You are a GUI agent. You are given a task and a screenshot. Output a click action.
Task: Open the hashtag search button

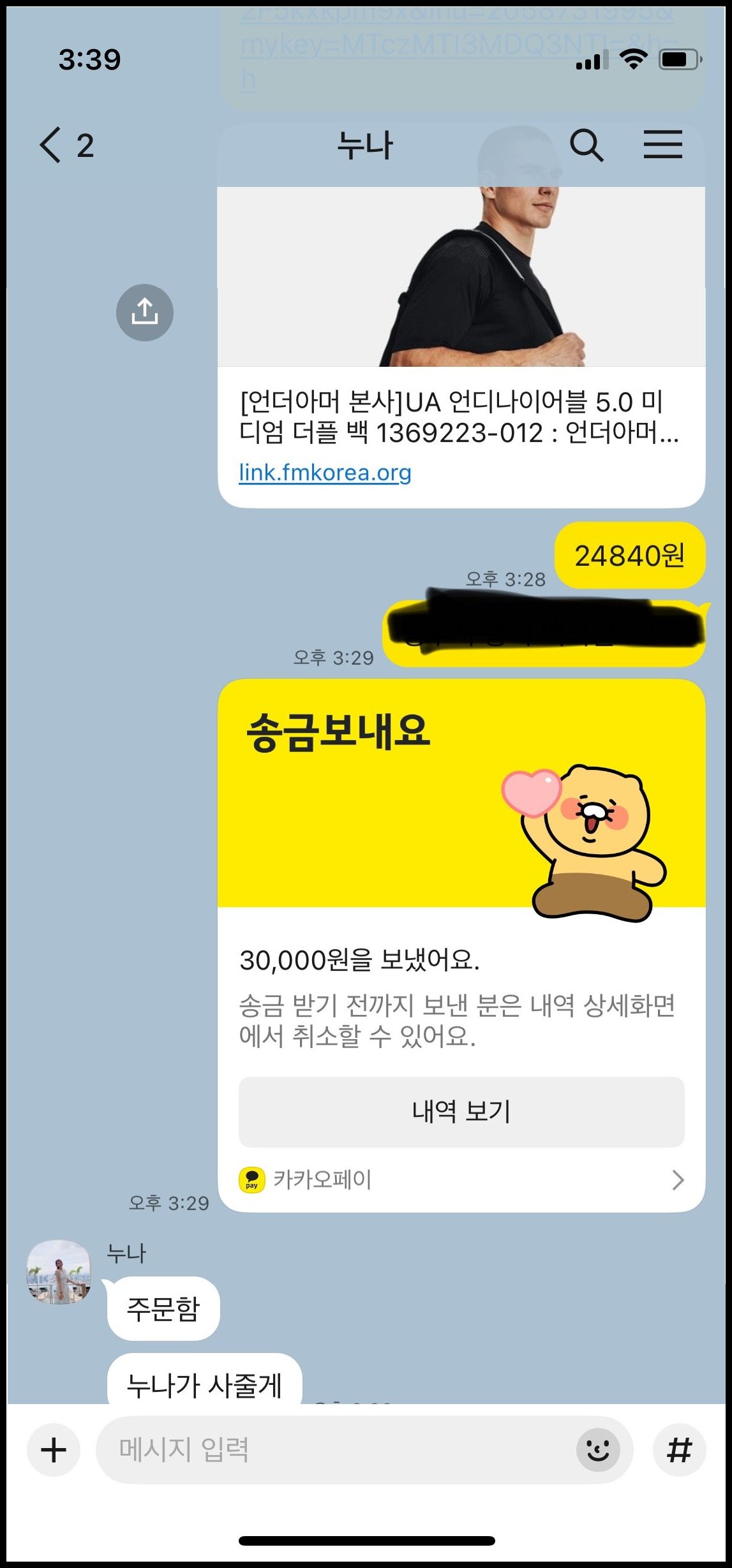click(x=679, y=1449)
